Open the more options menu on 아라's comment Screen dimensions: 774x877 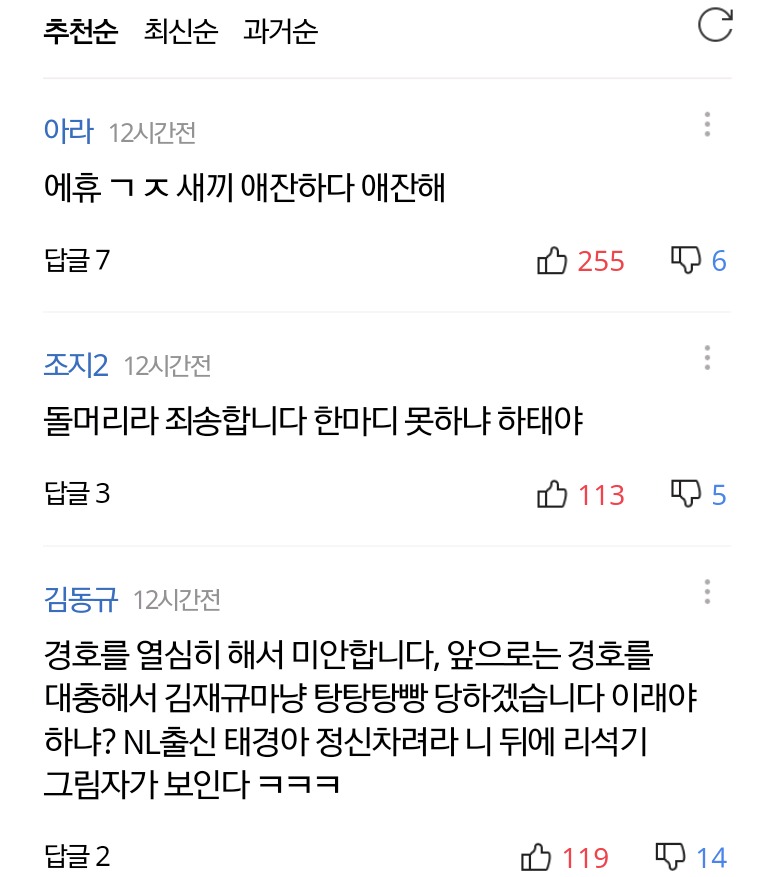pos(707,124)
